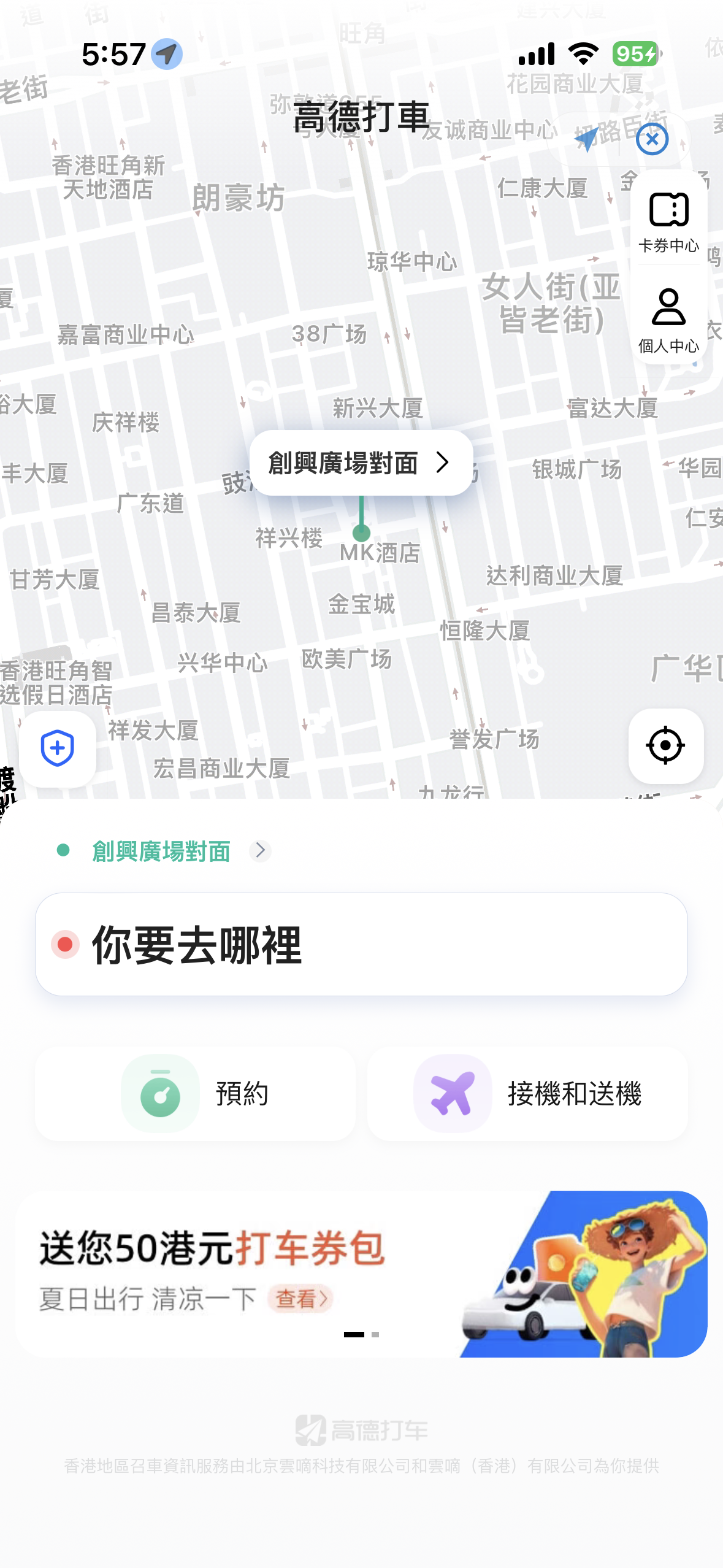The height and width of the screenshot is (1568, 723).
Task: Select 預約 scheduled ride
Action: [x=196, y=1094]
